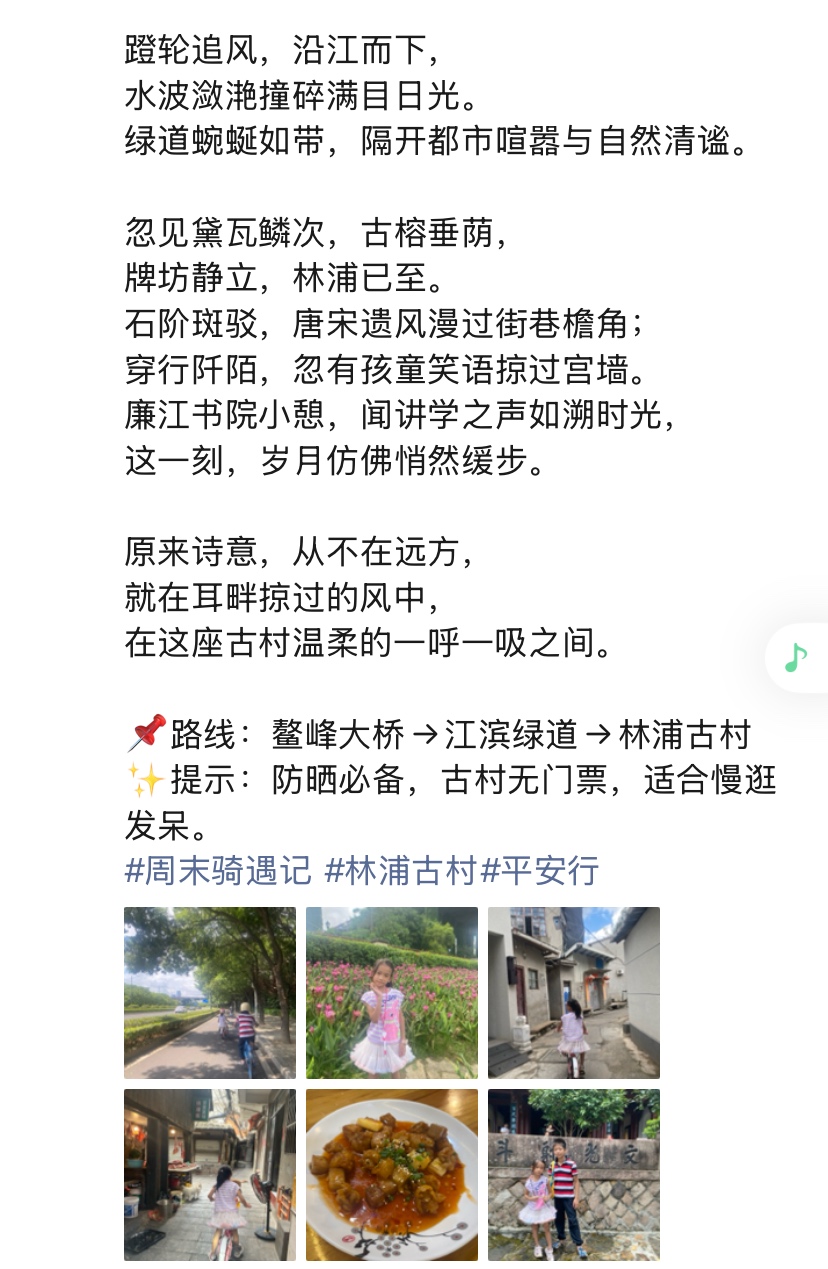The height and width of the screenshot is (1269, 828).
Task: Tap the floating music note button
Action: pos(796,657)
